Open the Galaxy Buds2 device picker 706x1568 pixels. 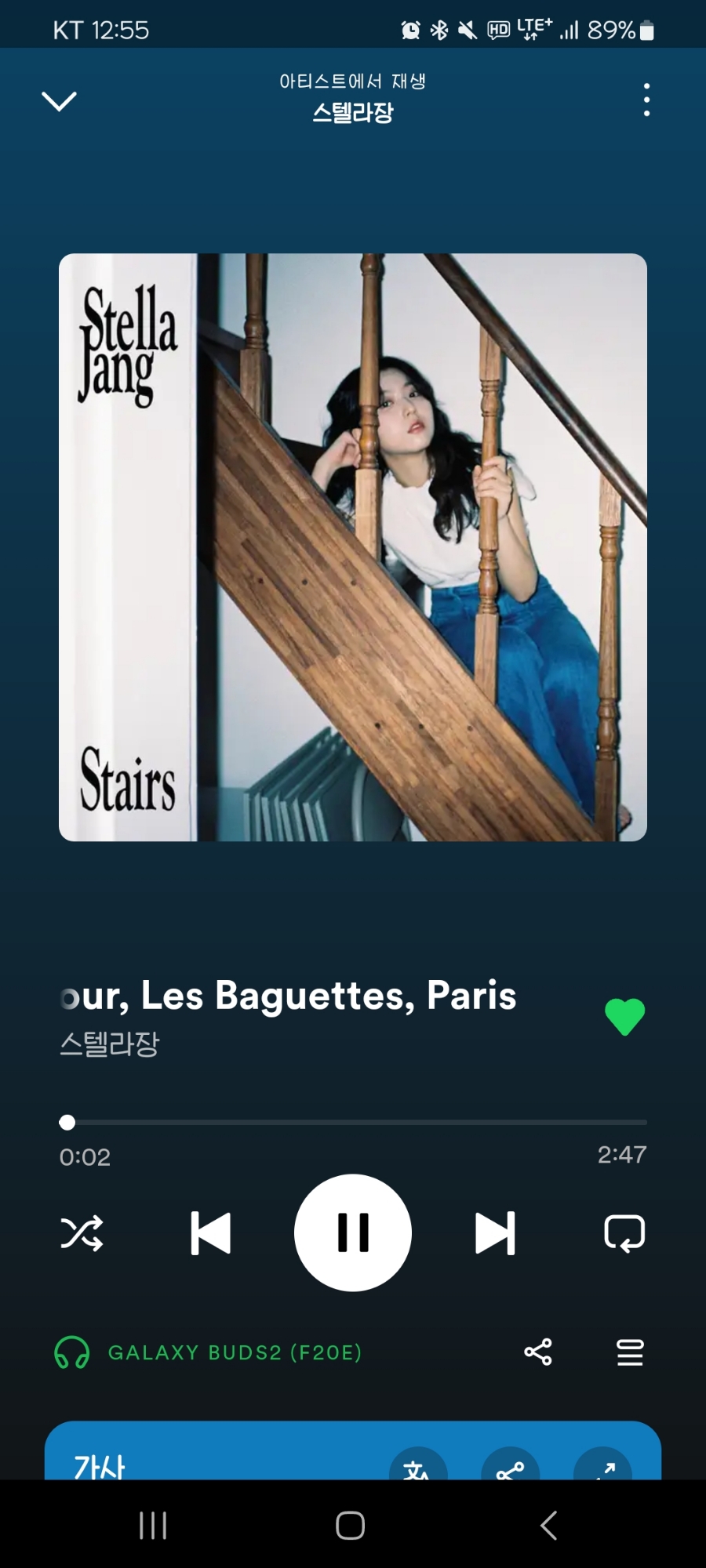208,1352
